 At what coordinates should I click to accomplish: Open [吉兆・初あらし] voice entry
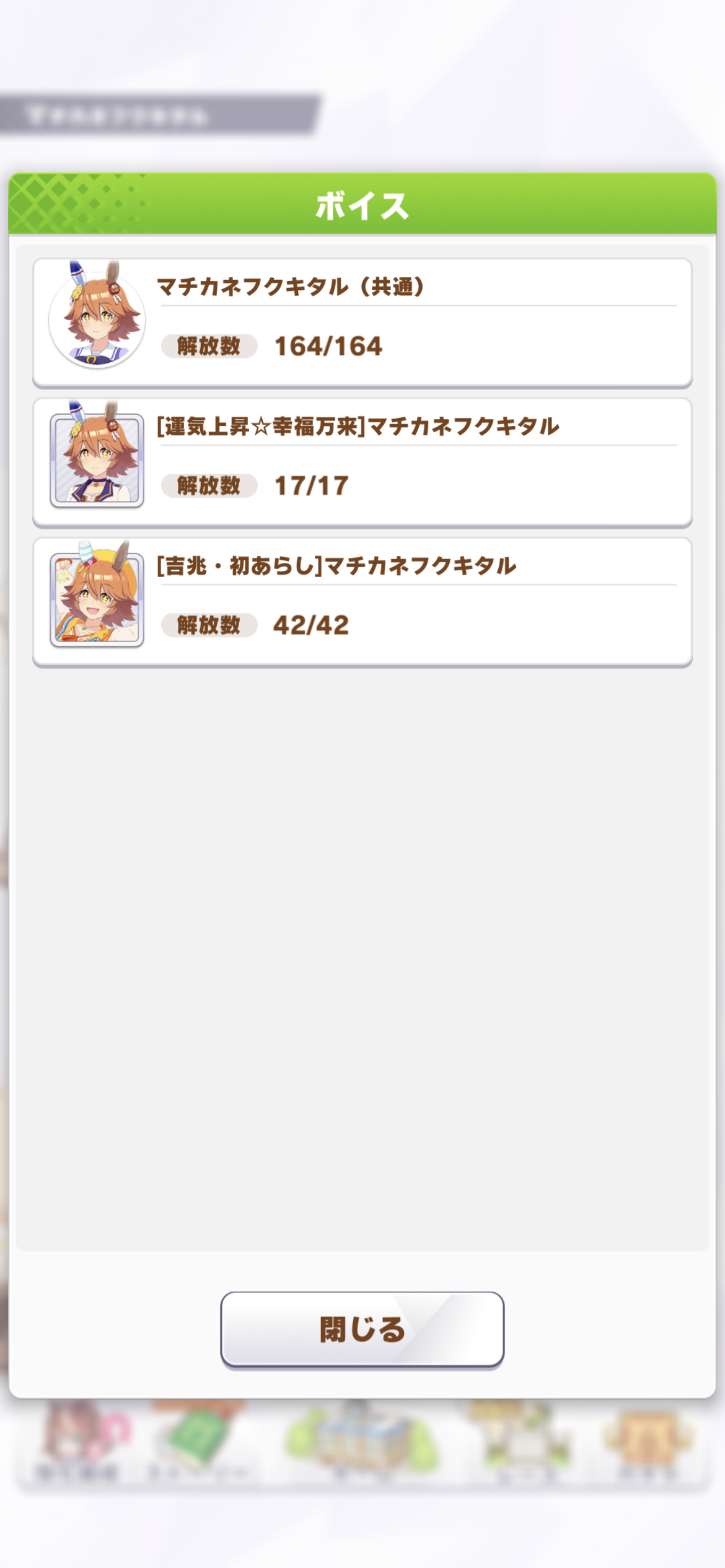(x=362, y=601)
